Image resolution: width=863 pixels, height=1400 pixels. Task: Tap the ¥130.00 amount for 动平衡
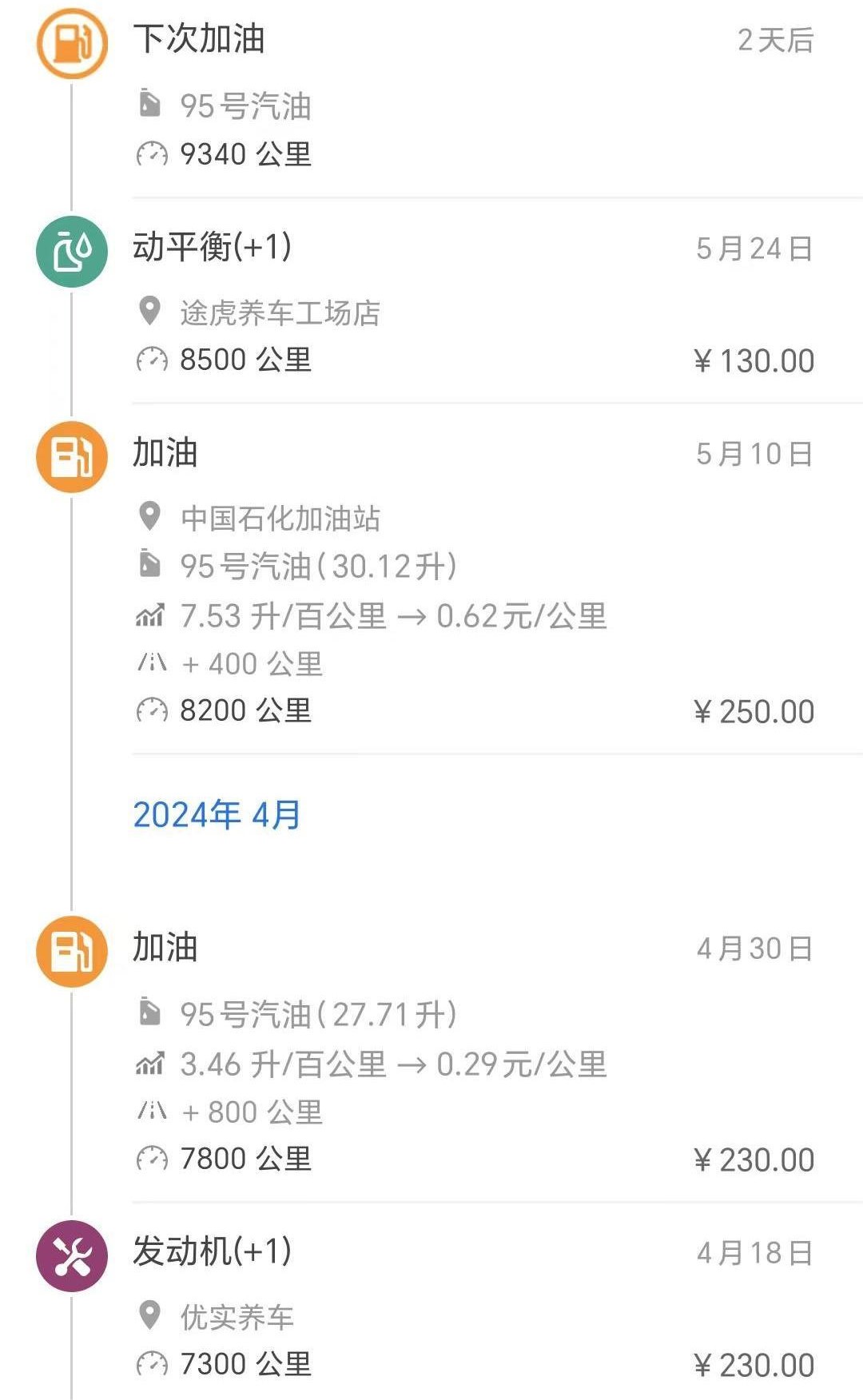[x=754, y=360]
